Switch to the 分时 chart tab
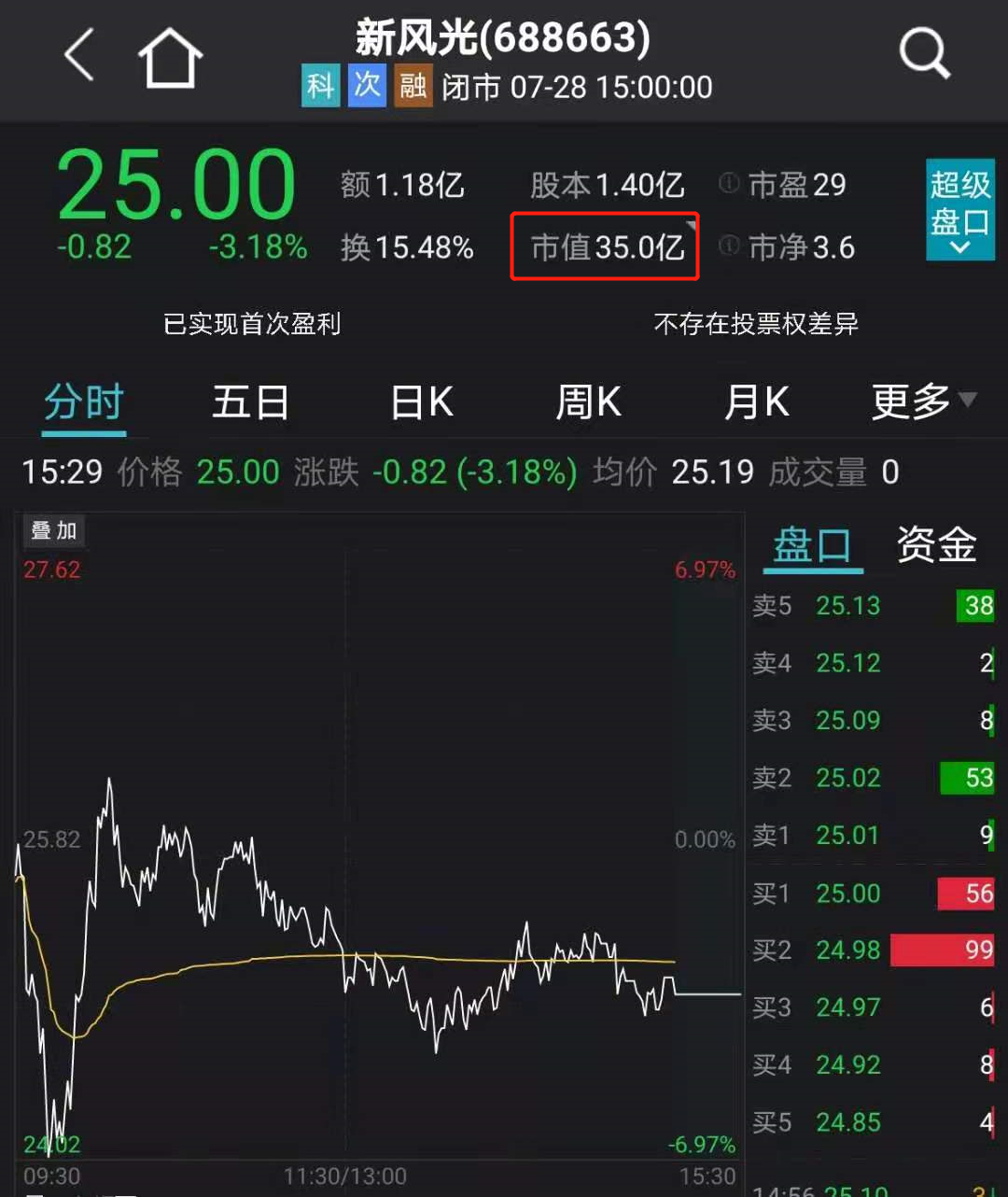 pos(84,403)
